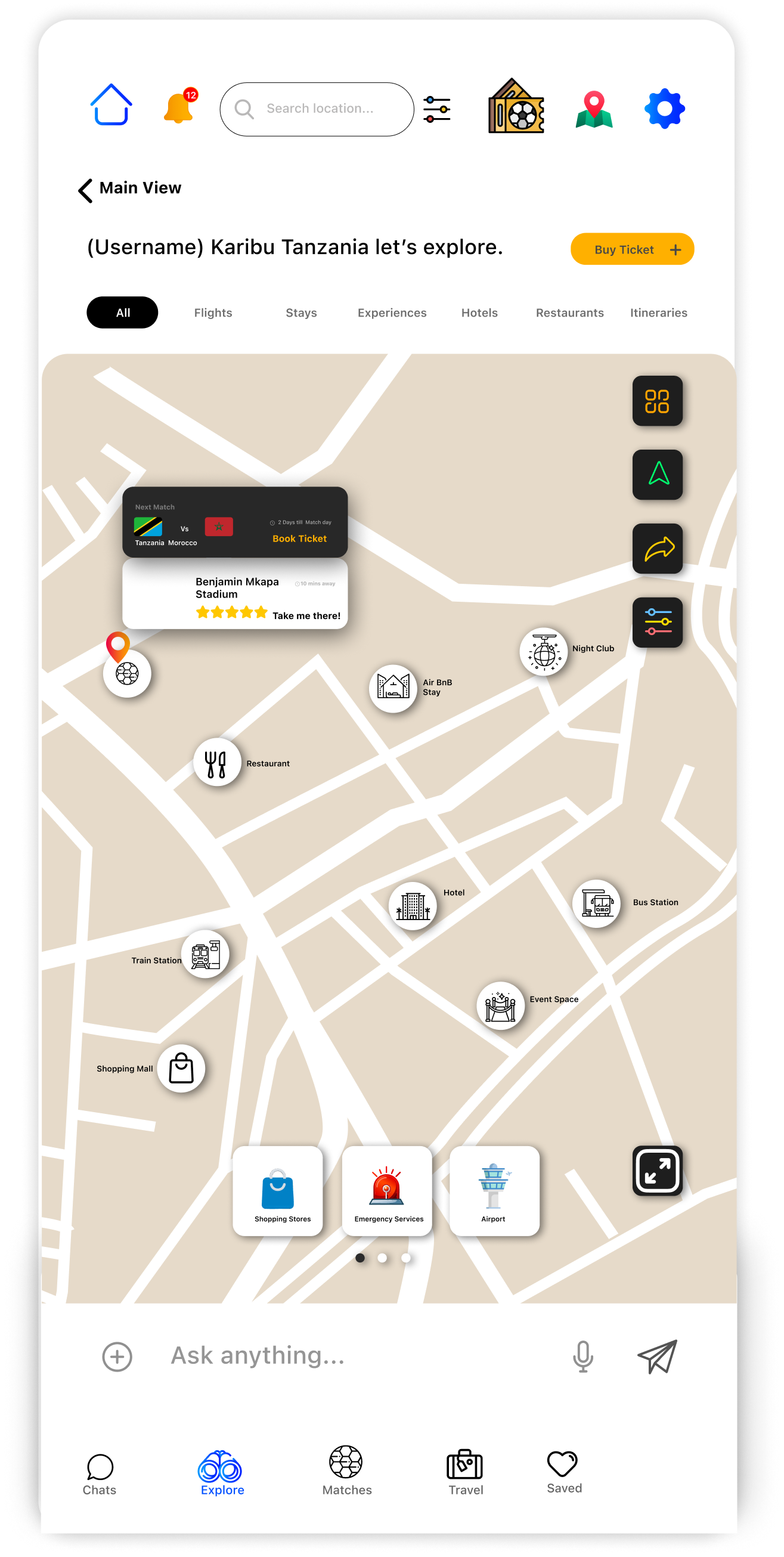The width and height of the screenshot is (784, 1557).
Task: Open the Night Club map marker
Action: [544, 652]
